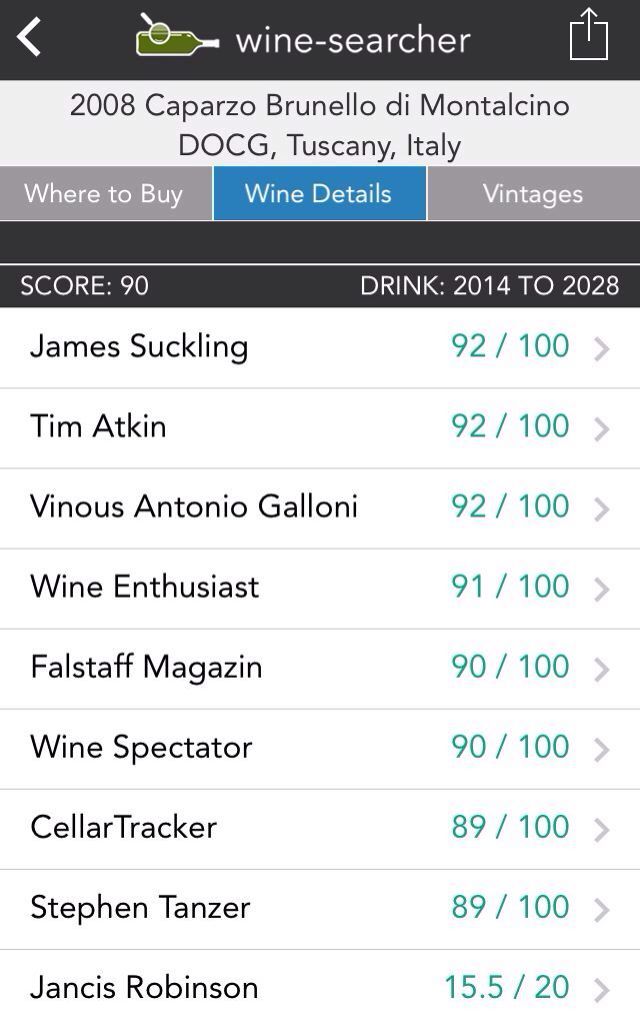View Tim Atkin's score details
Viewport: 640px width, 1025px height.
click(320, 427)
